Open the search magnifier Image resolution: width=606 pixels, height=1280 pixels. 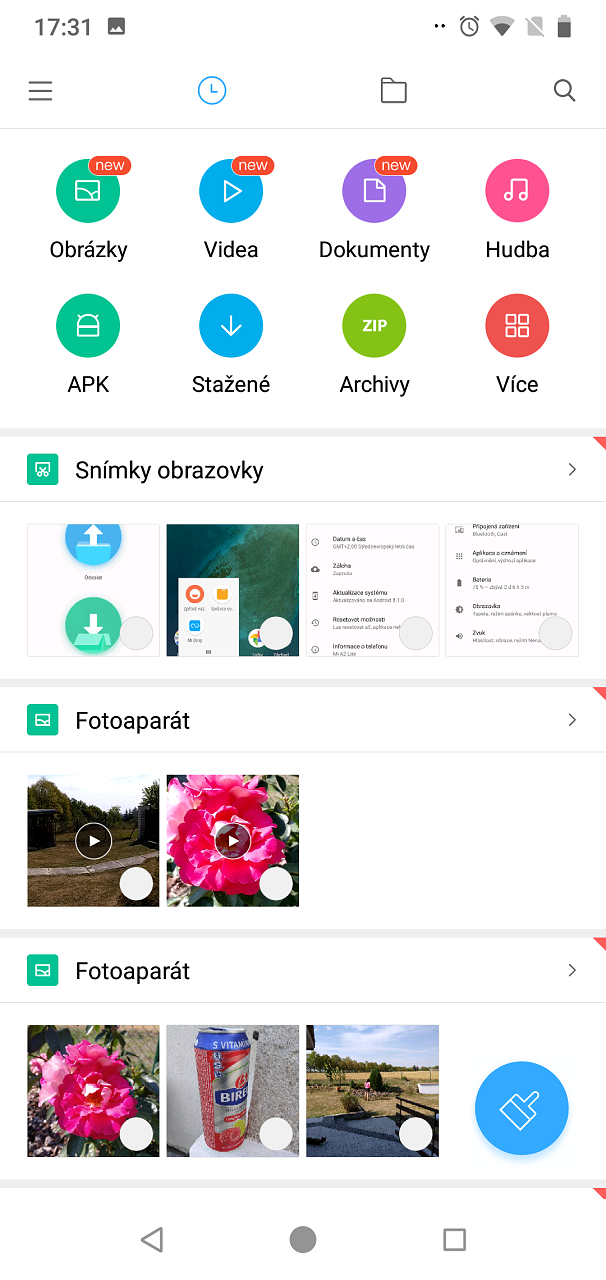(564, 91)
